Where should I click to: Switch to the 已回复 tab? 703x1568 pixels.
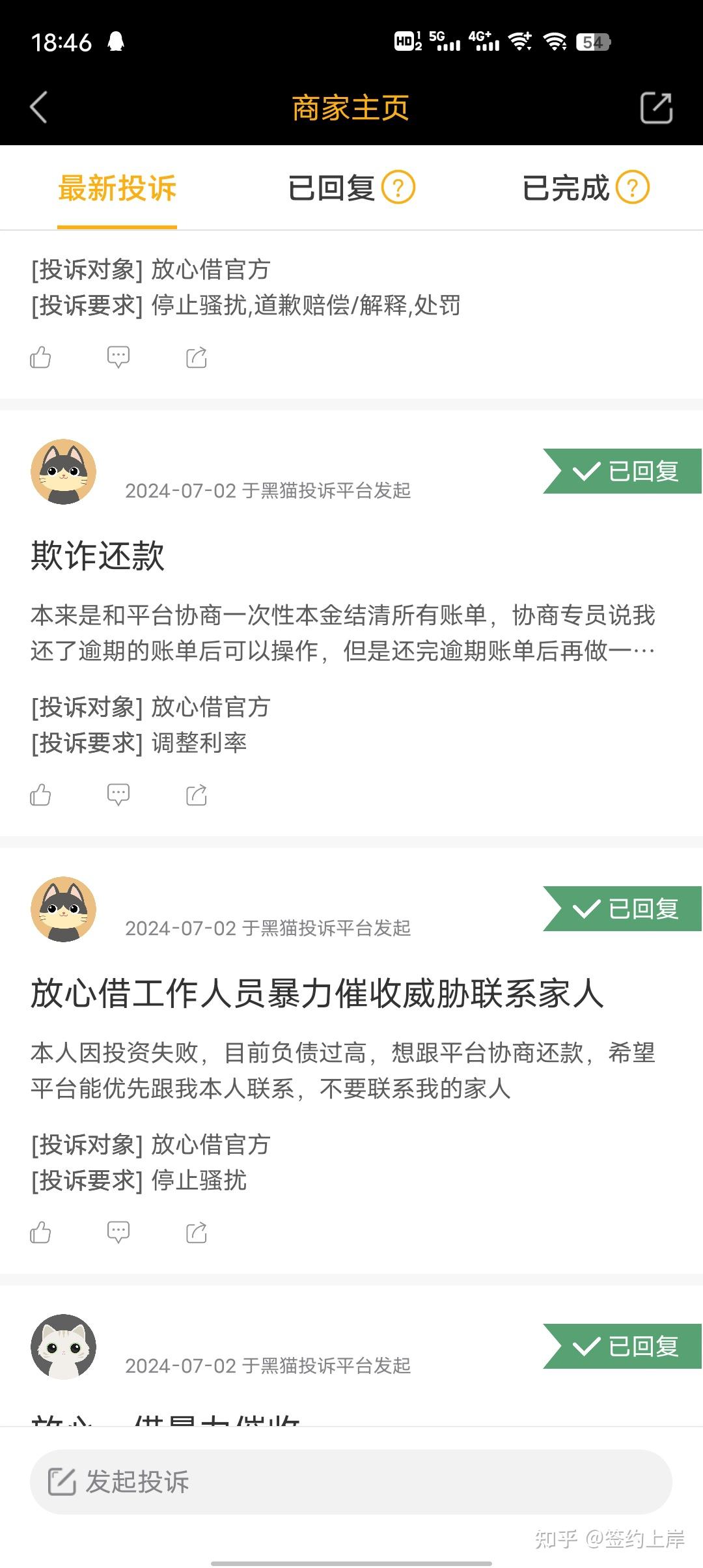click(x=331, y=188)
